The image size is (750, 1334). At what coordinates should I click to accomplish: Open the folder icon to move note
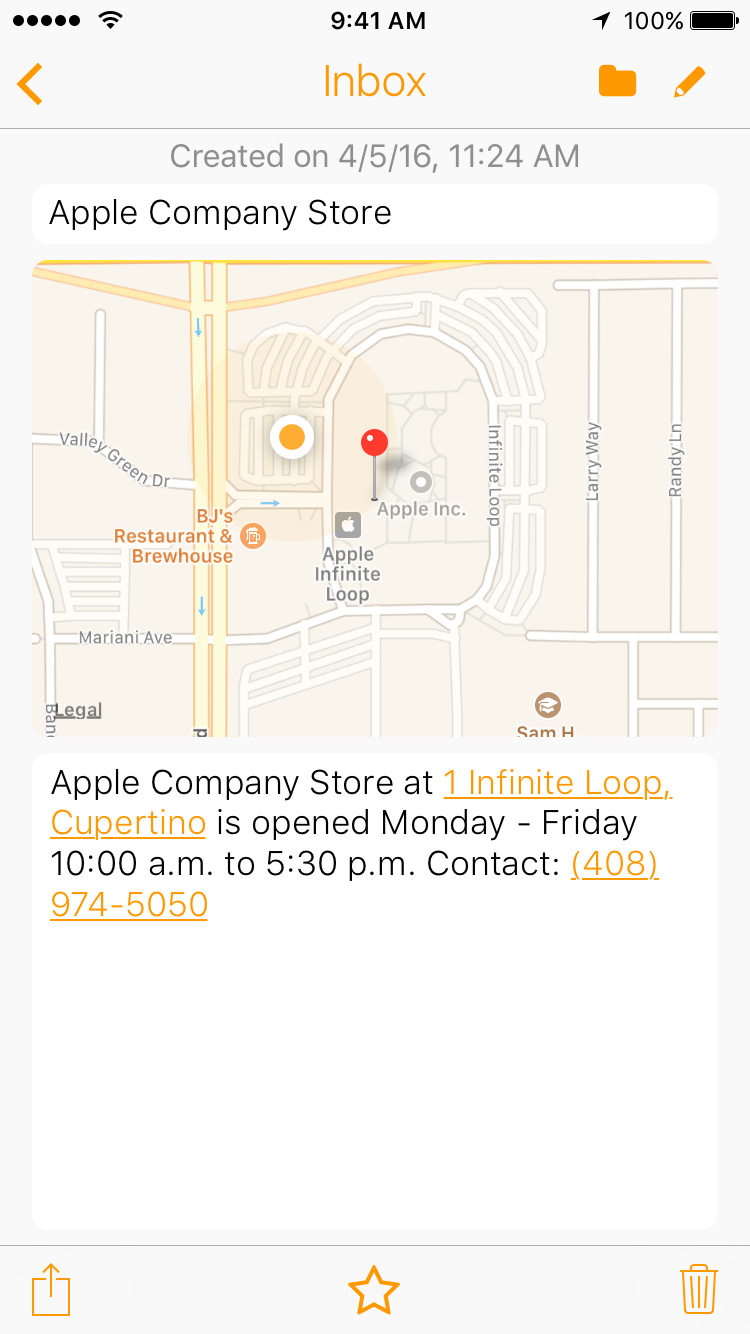[x=617, y=82]
